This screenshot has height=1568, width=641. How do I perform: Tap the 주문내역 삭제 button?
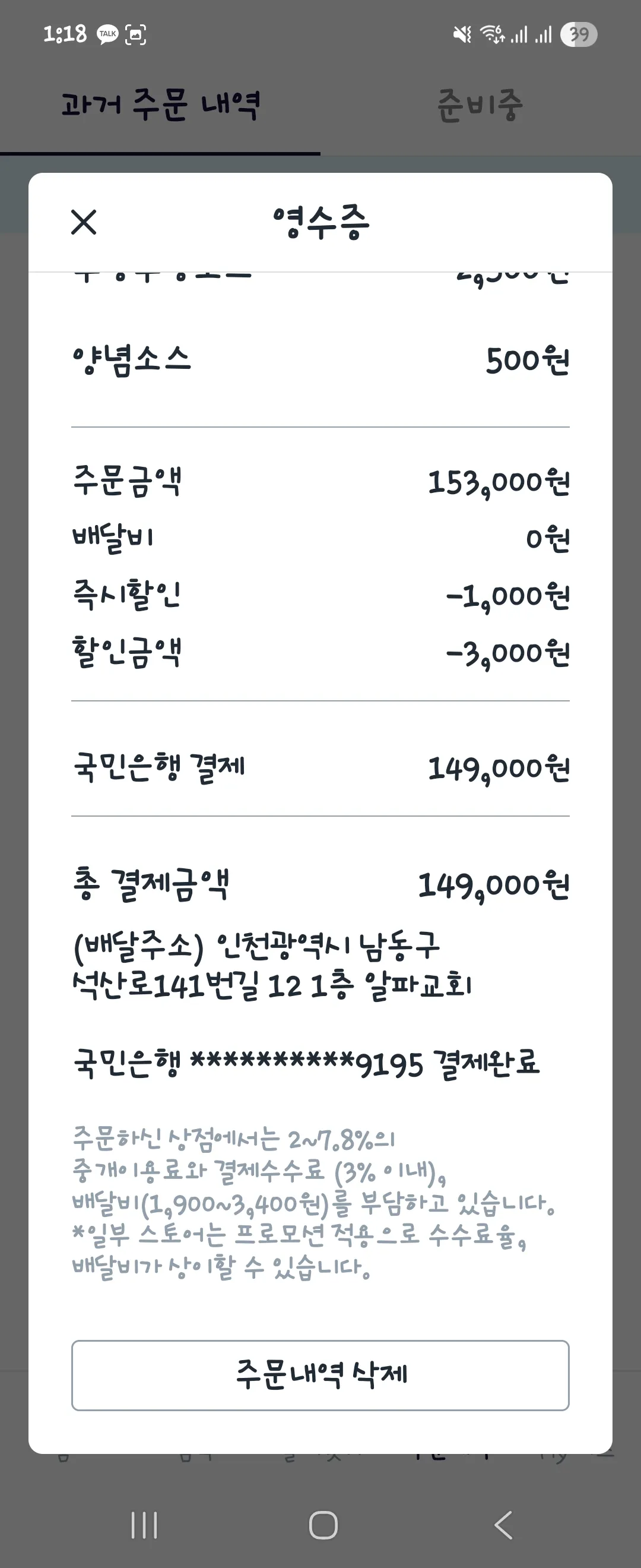tap(320, 1375)
